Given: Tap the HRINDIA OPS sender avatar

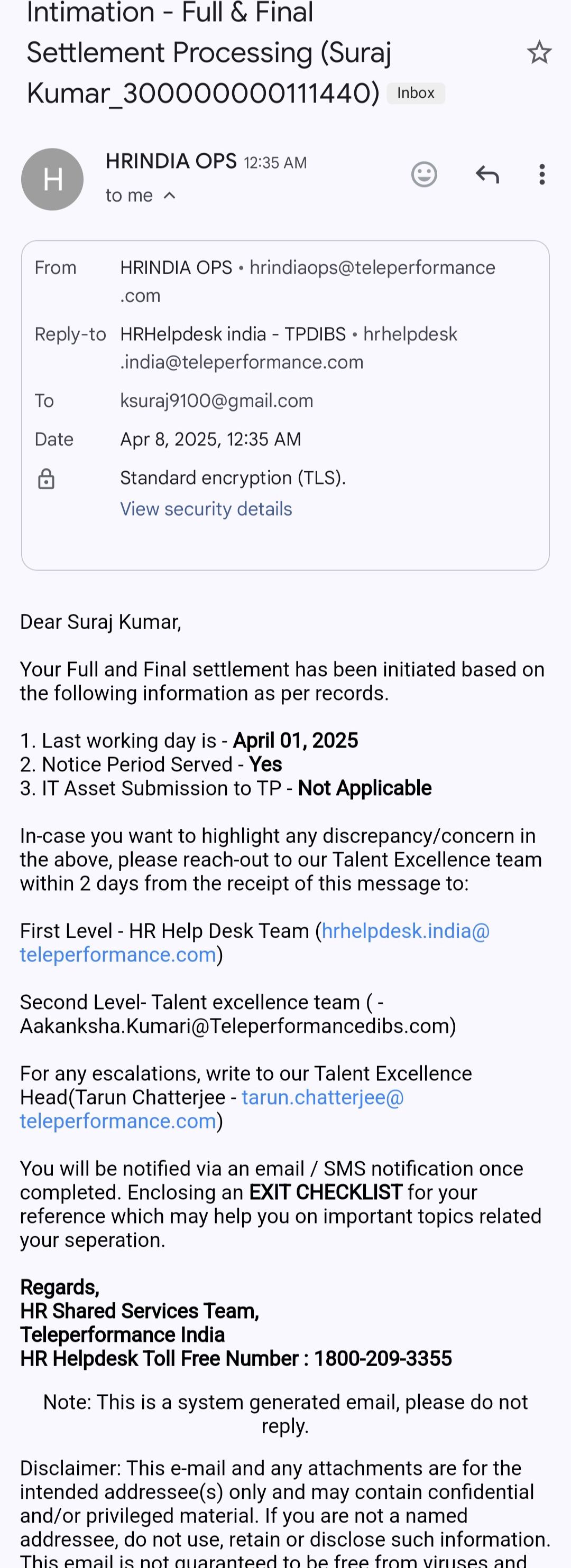Looking at the screenshot, I should pos(52,180).
